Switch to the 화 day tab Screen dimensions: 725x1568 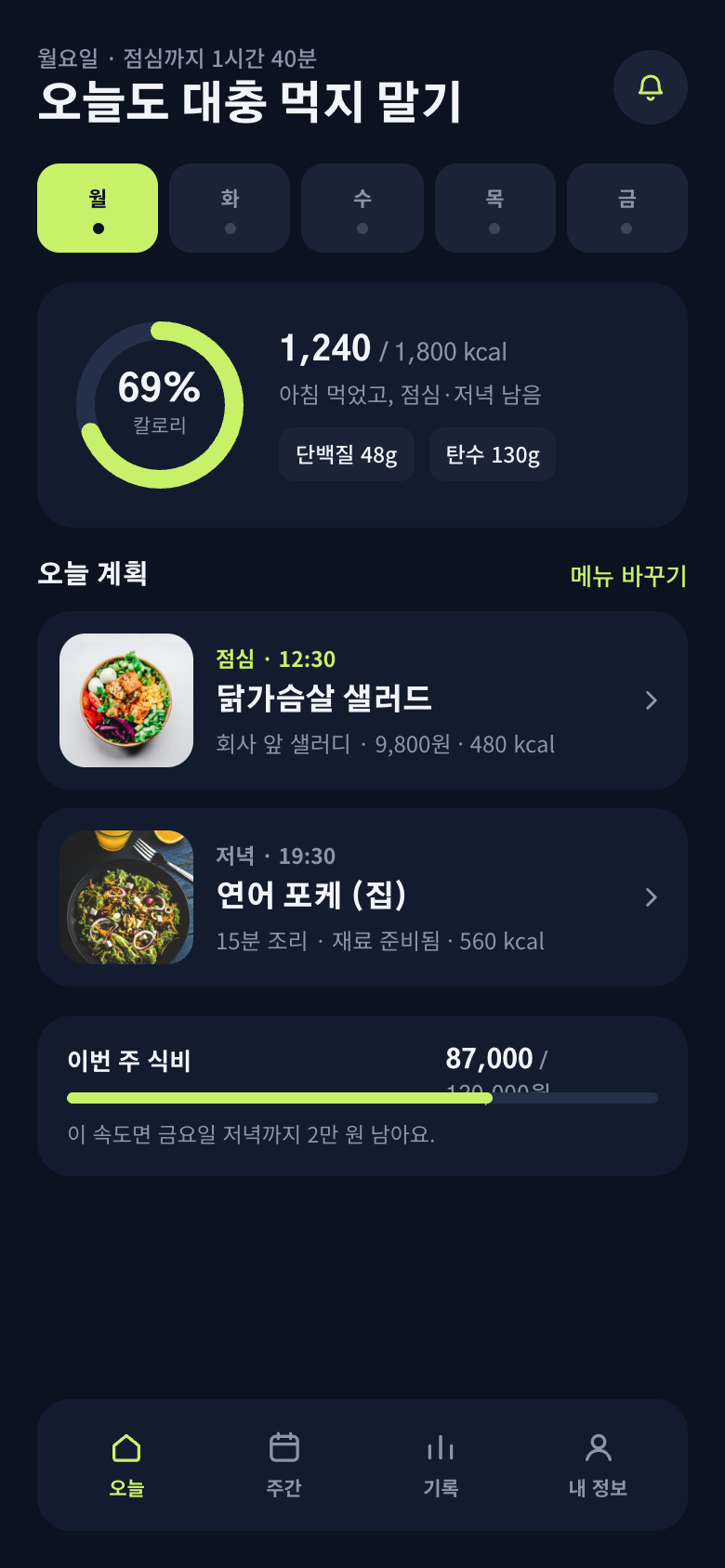tap(230, 208)
